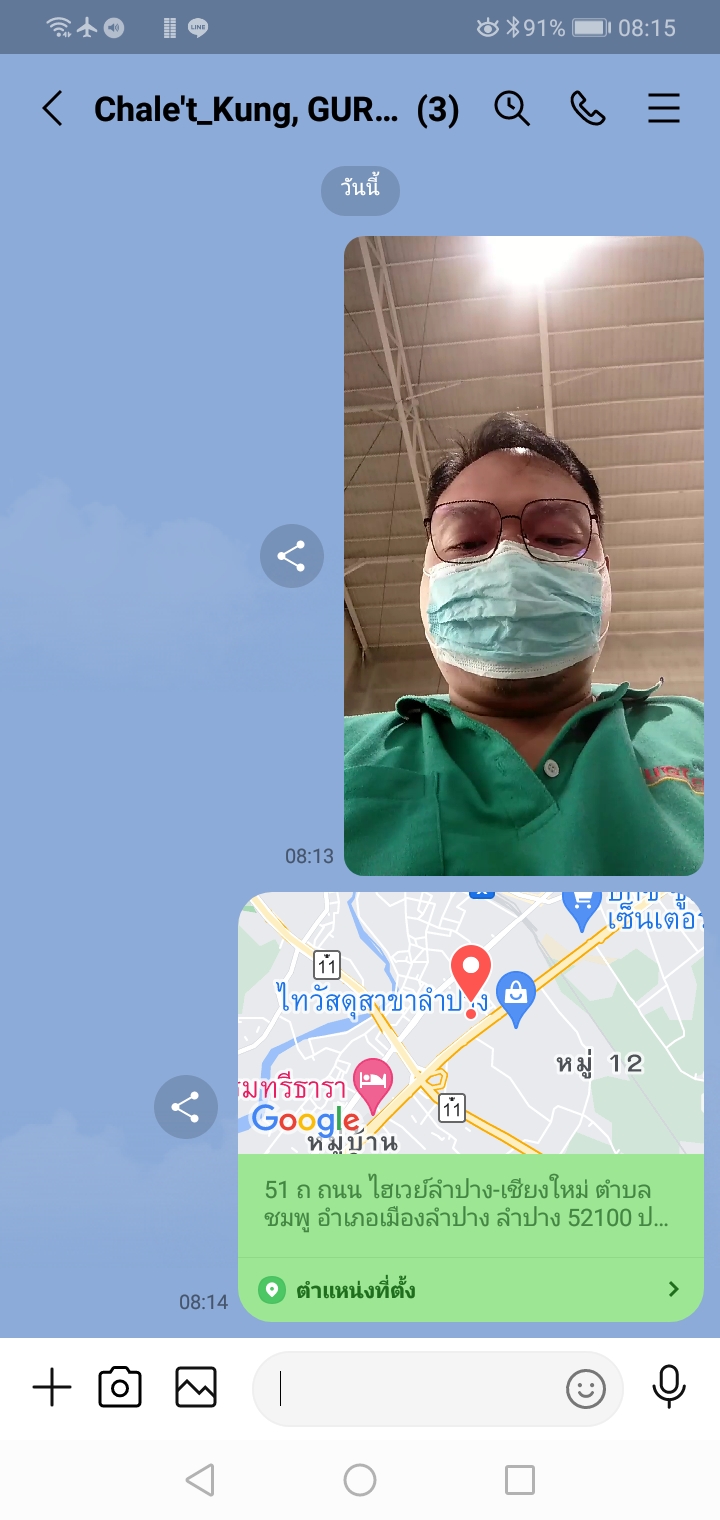
Task: Open the chat menu
Action: tap(664, 108)
